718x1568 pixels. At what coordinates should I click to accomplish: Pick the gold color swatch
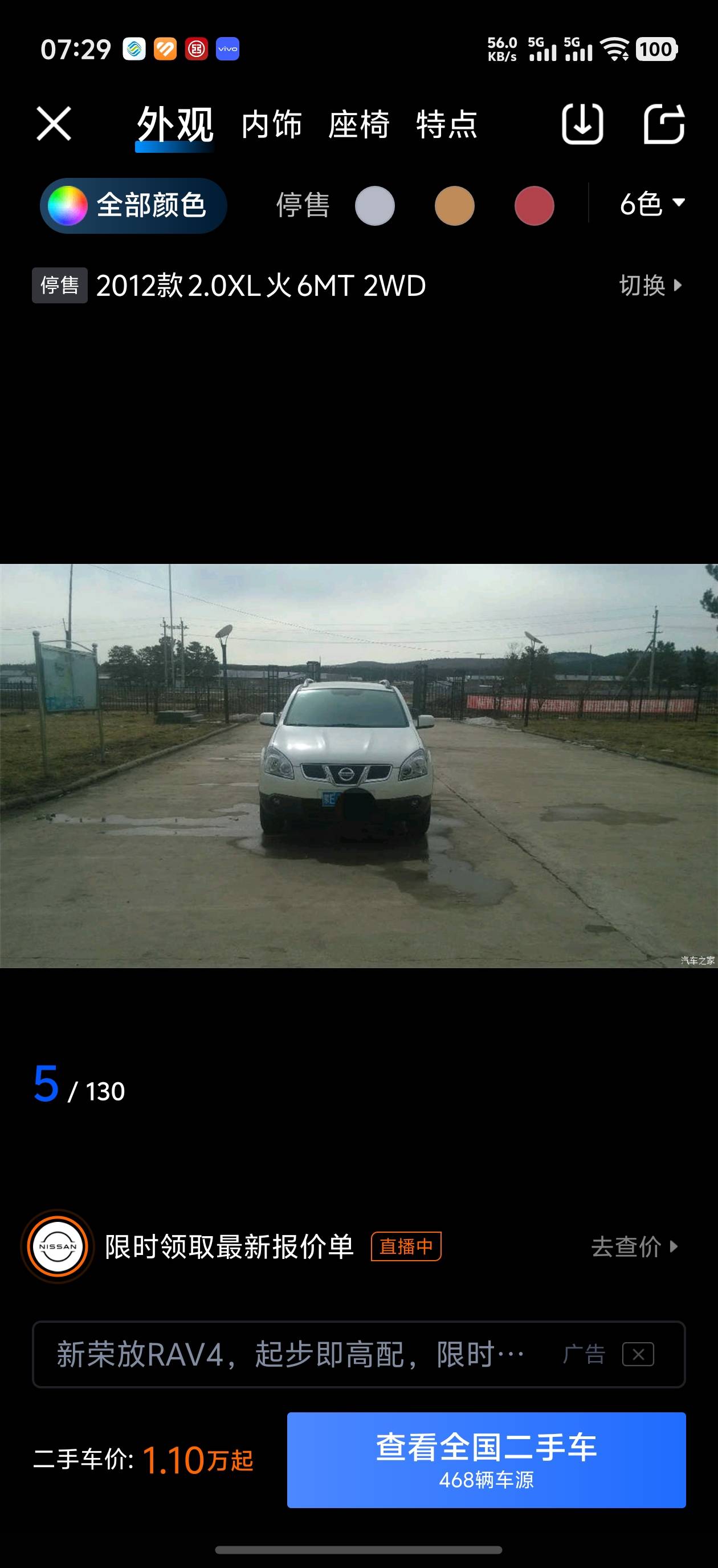(455, 206)
